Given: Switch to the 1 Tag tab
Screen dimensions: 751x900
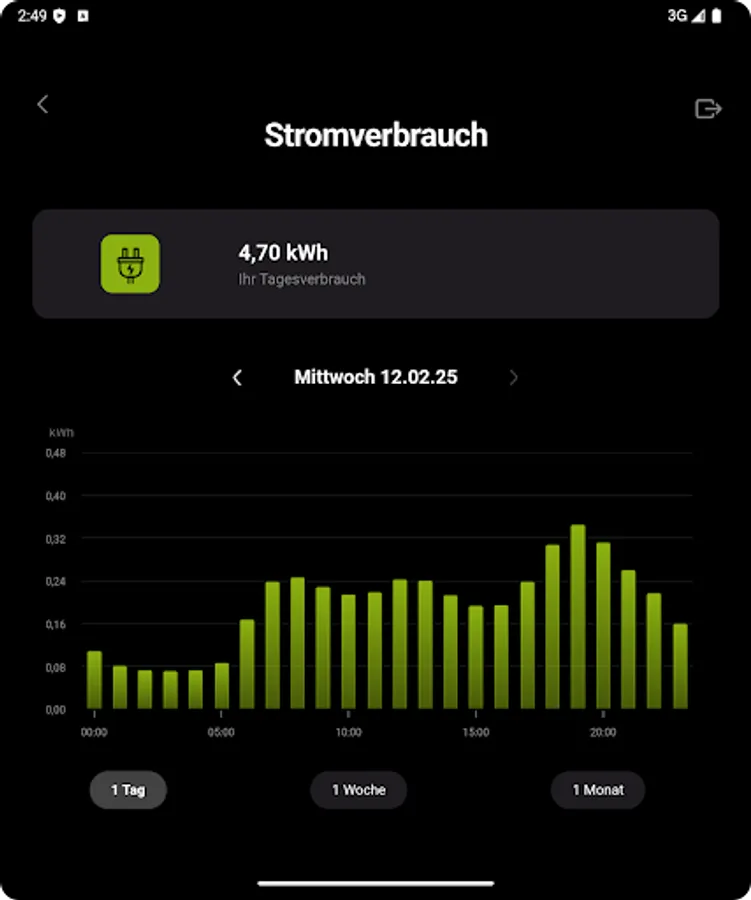Looking at the screenshot, I should click(128, 790).
